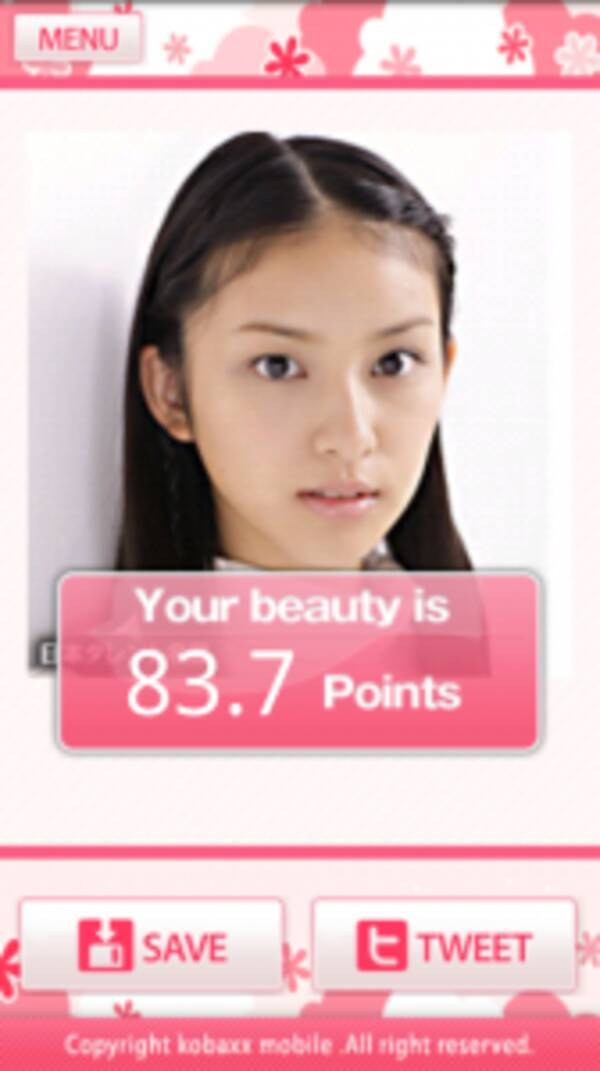Open the MENU button
This screenshot has height=1071, width=600.
tap(78, 39)
